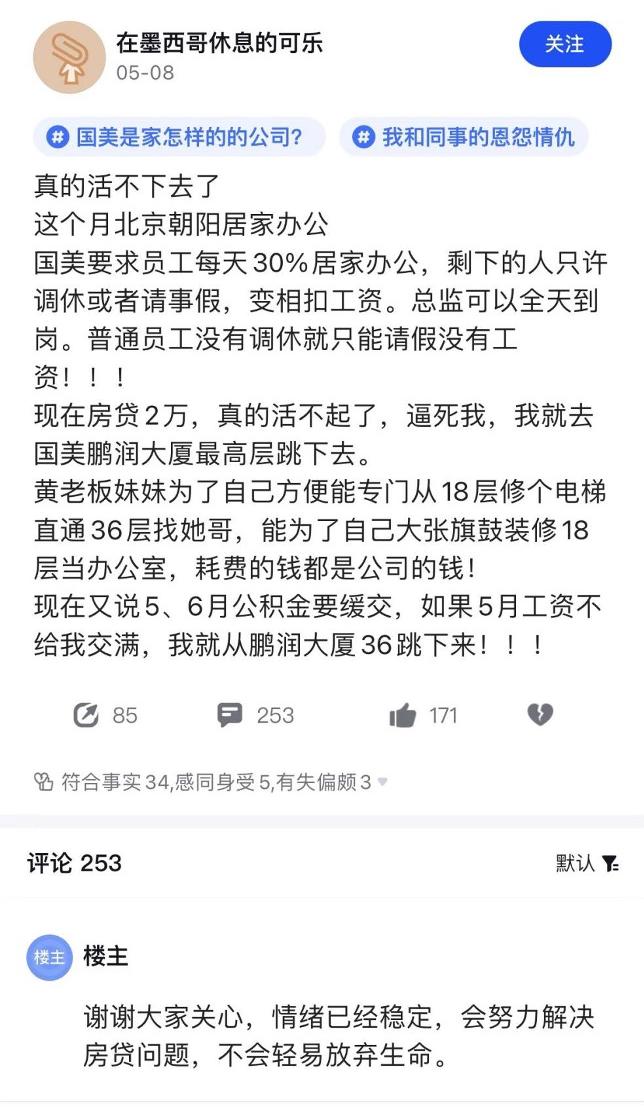Open the topic chip 国美是家怎样的的公司?

[x=179, y=137]
